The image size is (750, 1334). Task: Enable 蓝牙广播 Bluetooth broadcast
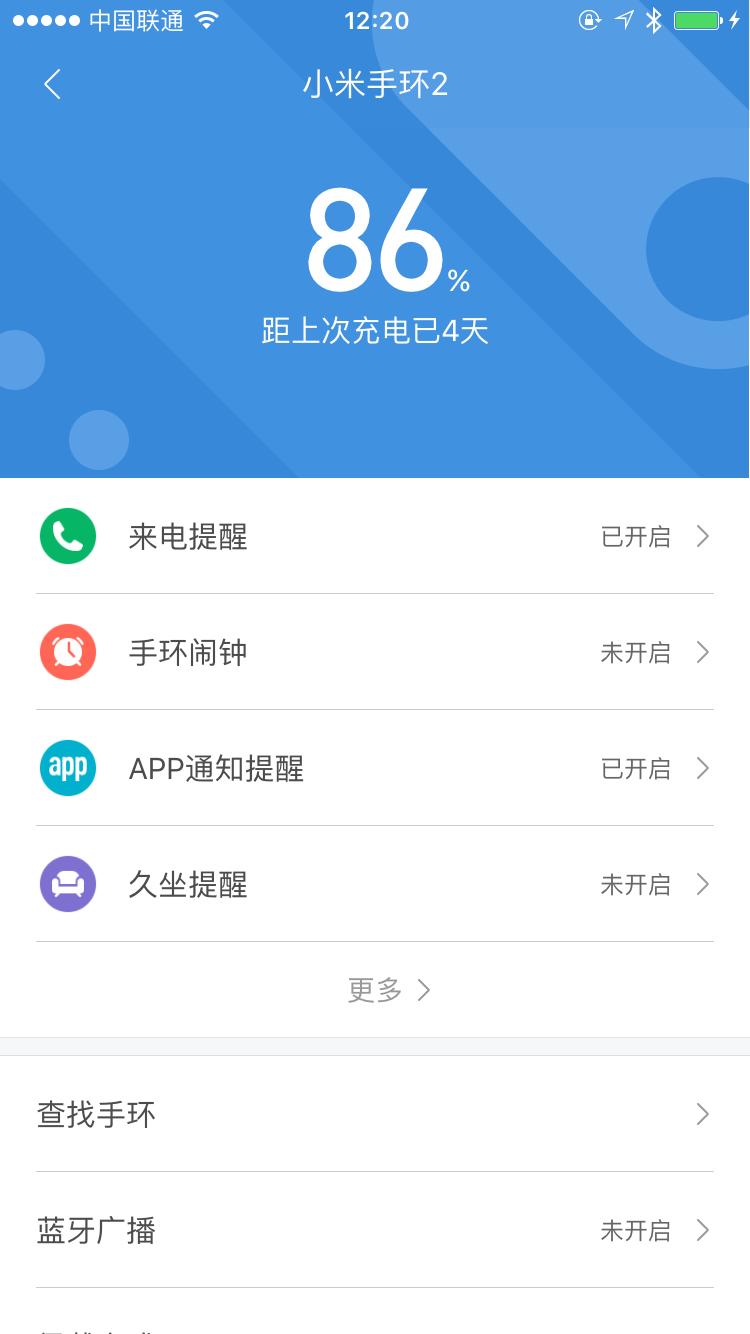375,1231
